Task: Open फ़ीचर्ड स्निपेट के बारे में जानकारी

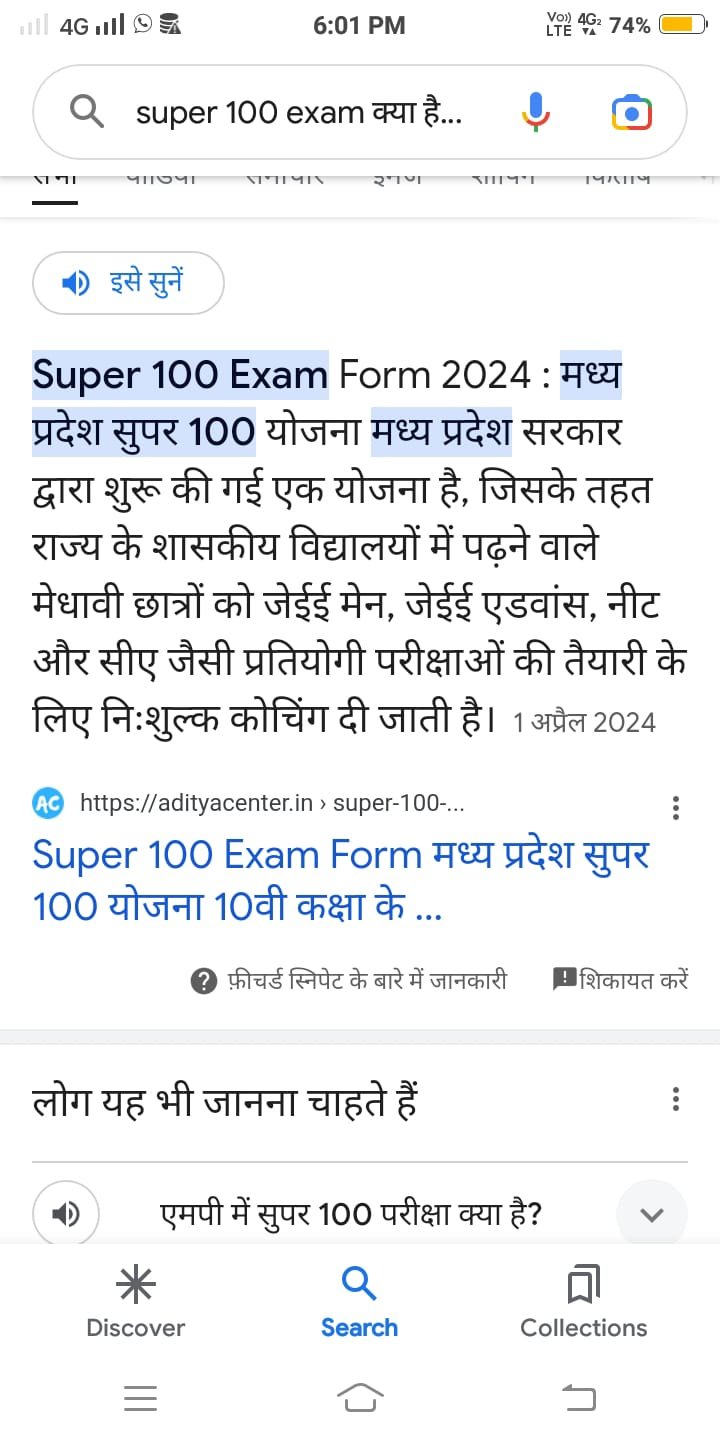Action: (x=349, y=981)
